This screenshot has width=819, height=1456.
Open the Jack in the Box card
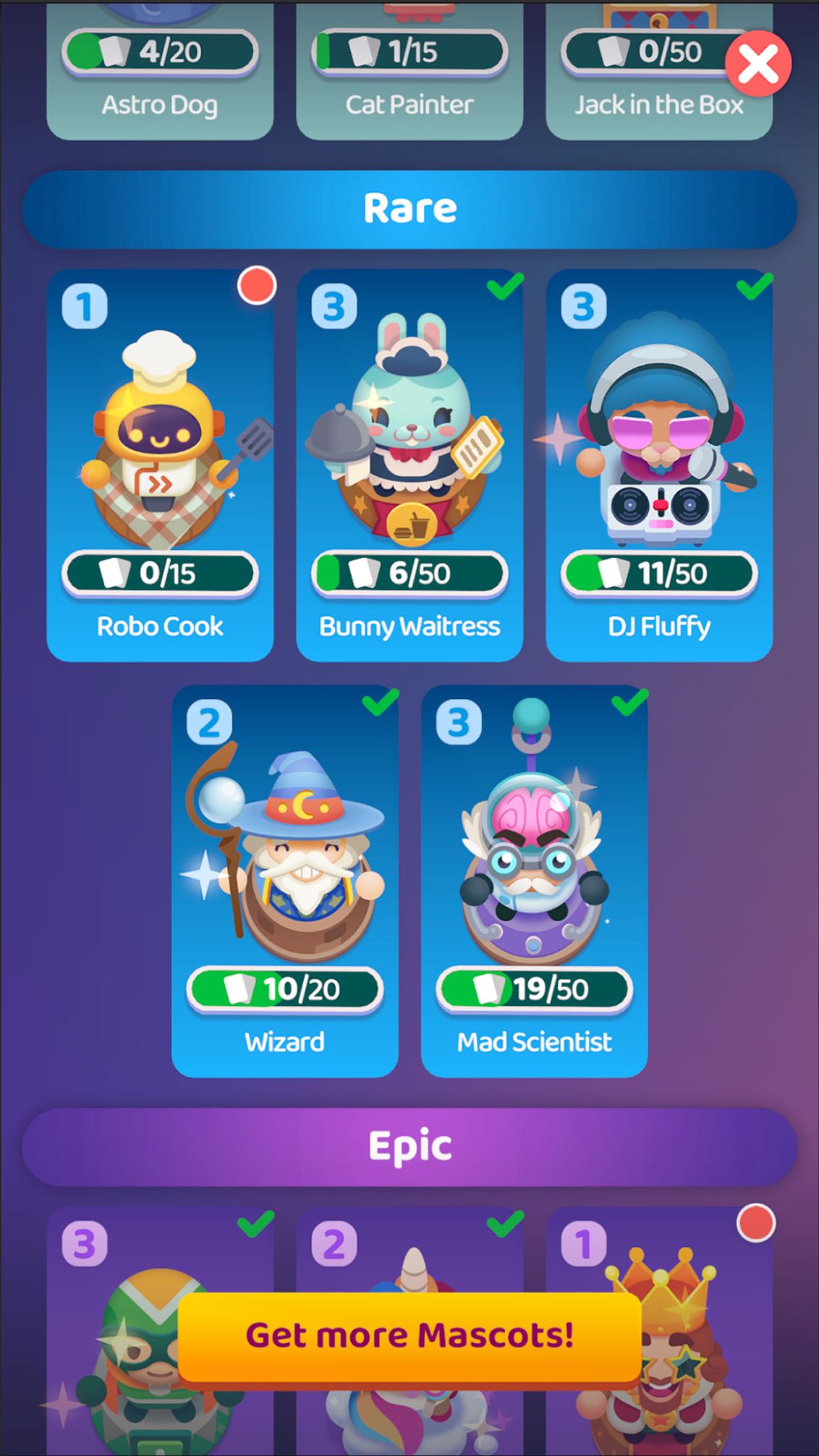(659, 70)
